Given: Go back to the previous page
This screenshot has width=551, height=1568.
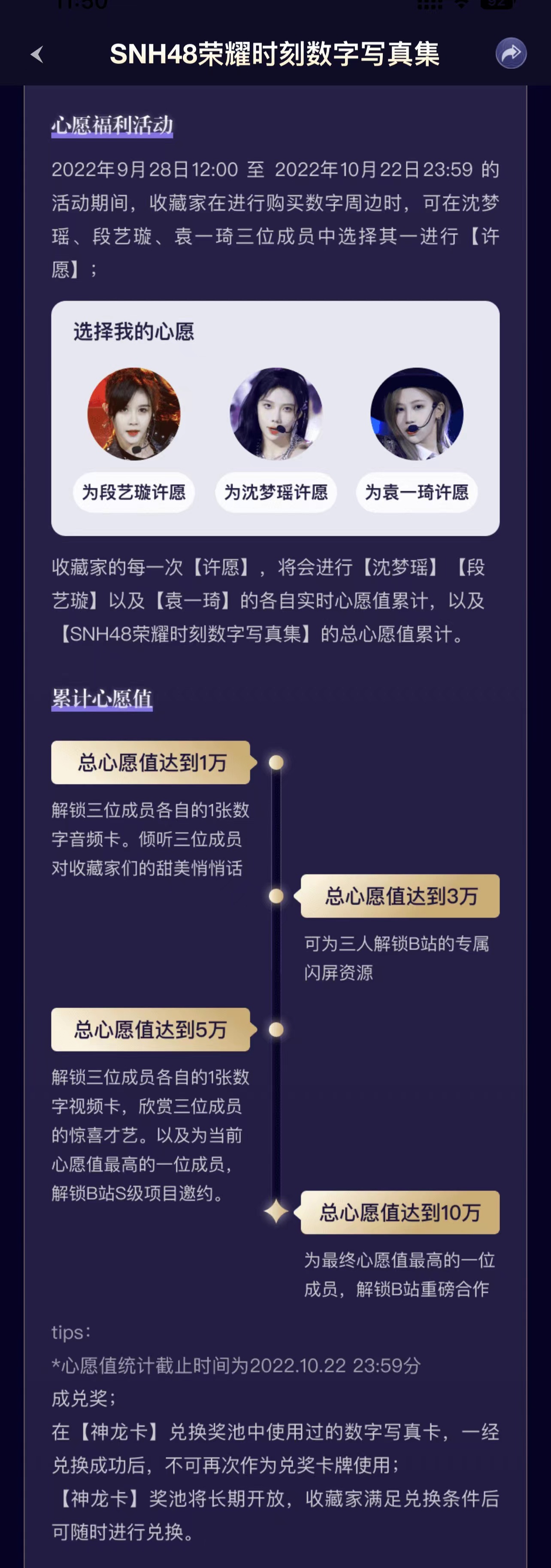Looking at the screenshot, I should tap(37, 54).
